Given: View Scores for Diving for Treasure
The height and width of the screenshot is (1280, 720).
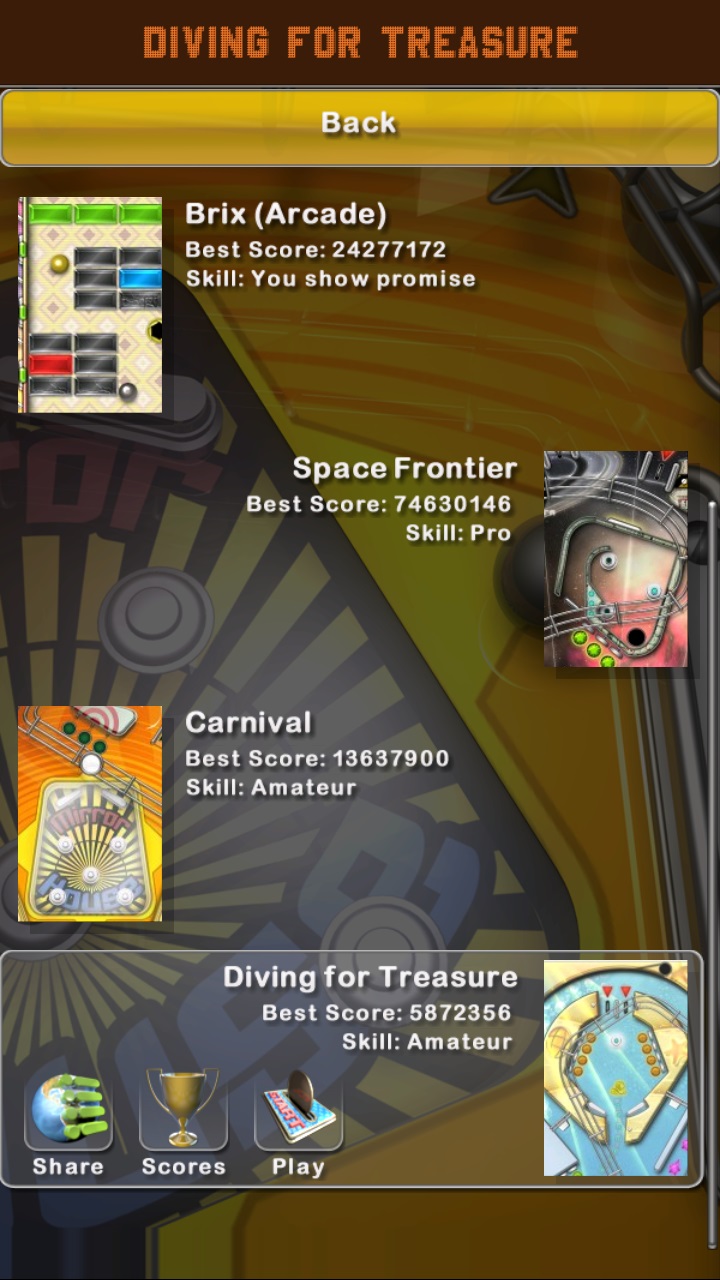Looking at the screenshot, I should tap(183, 1122).
